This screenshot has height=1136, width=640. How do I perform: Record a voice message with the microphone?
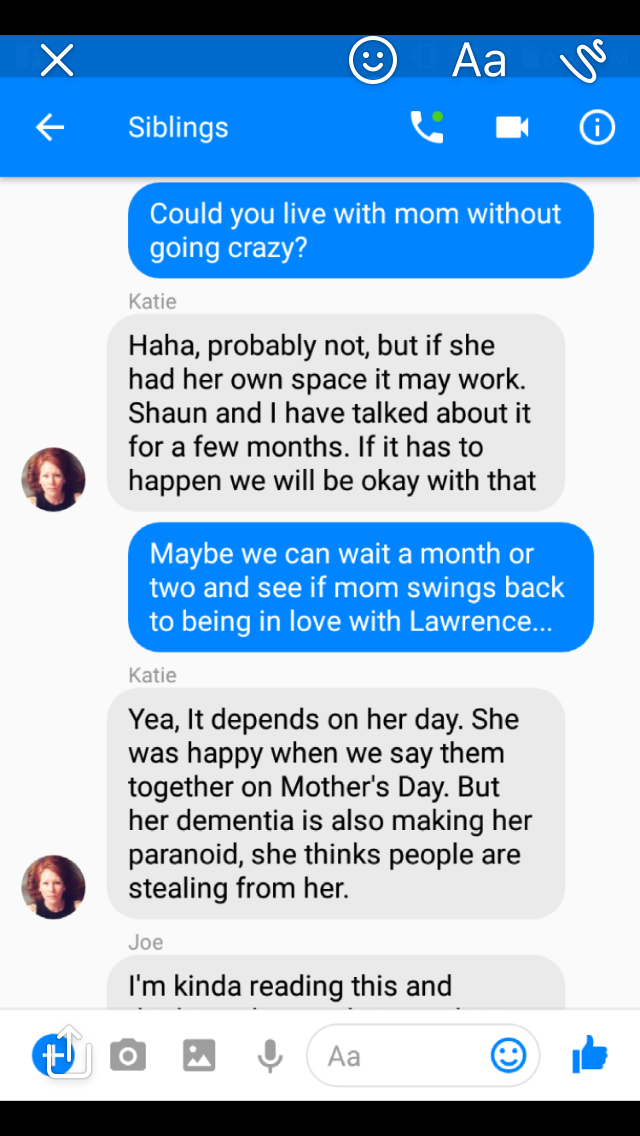[269, 1055]
